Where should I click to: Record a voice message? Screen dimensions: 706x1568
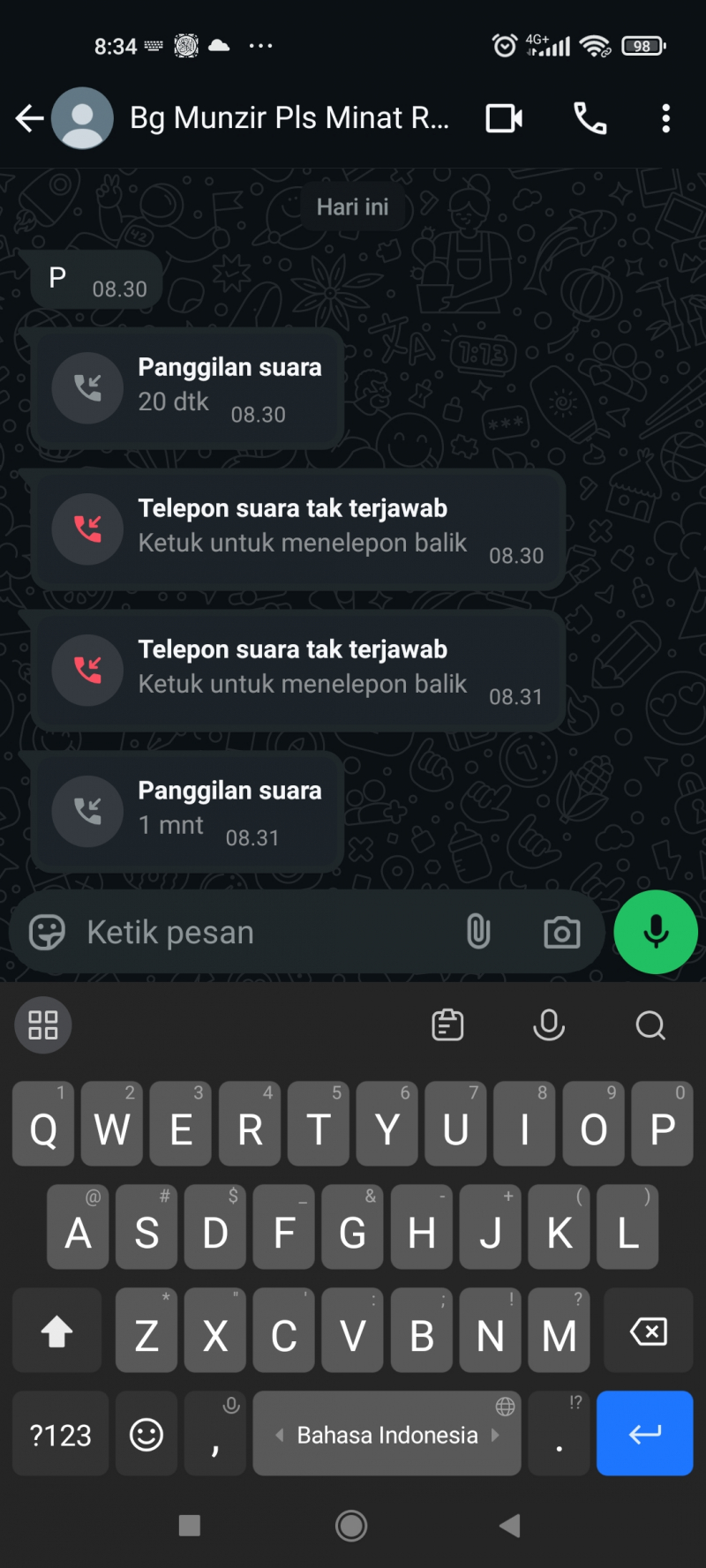coord(656,932)
